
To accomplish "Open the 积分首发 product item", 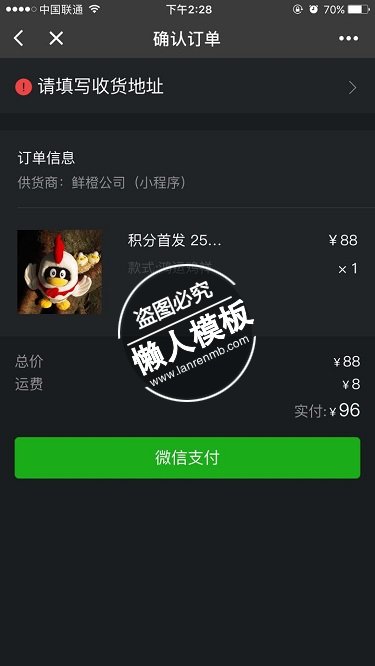I will (x=187, y=272).
